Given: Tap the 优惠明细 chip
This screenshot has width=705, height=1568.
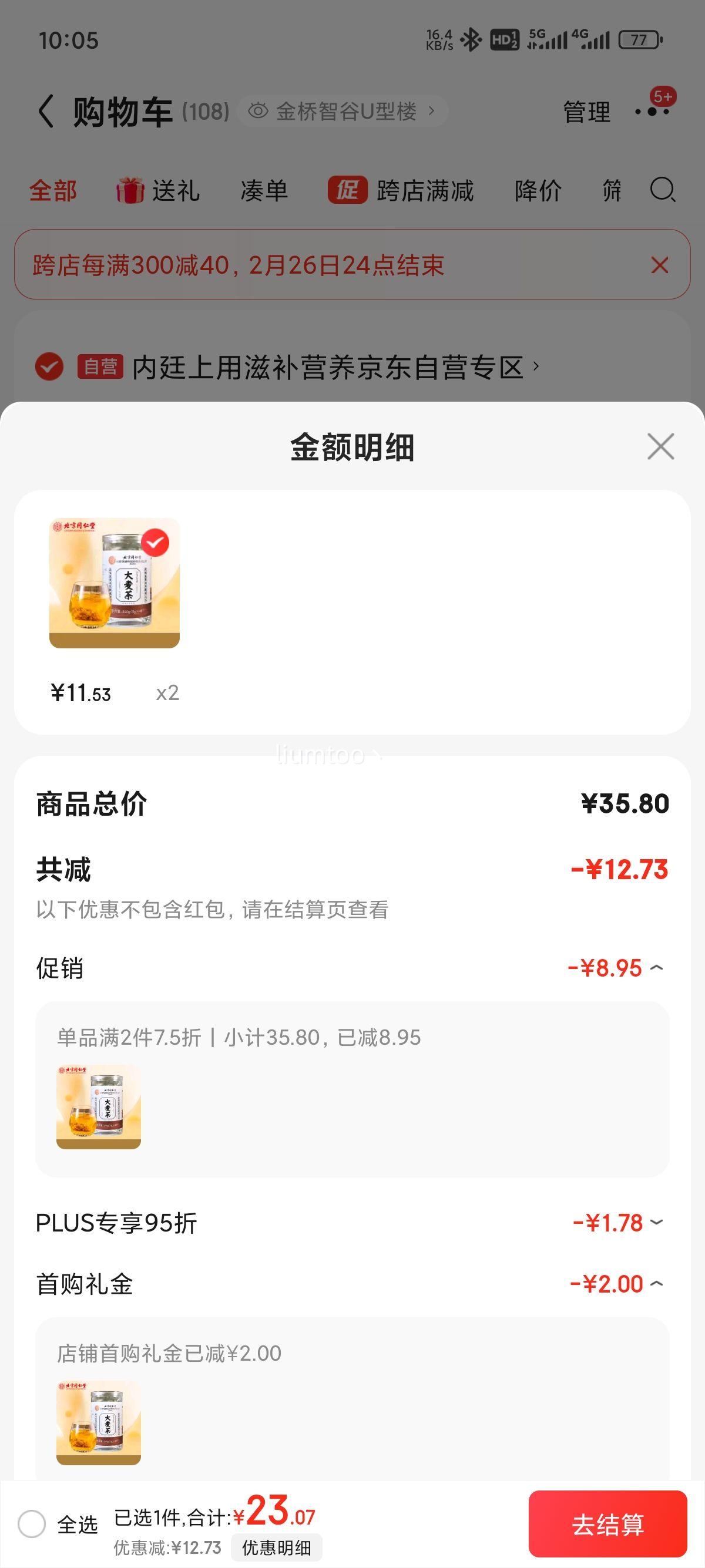Looking at the screenshot, I should point(276,1547).
